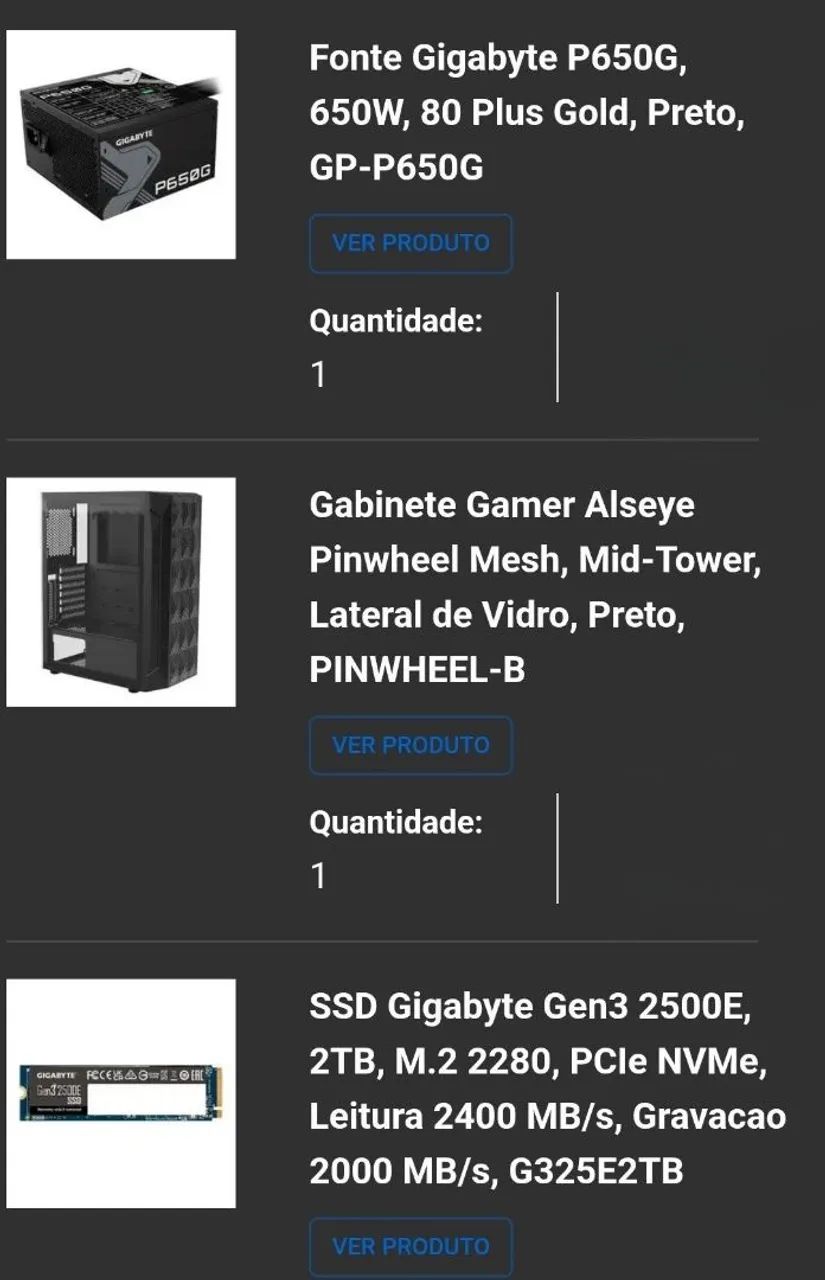Open the quantity selector beside the Alseye case

click(x=430, y=850)
